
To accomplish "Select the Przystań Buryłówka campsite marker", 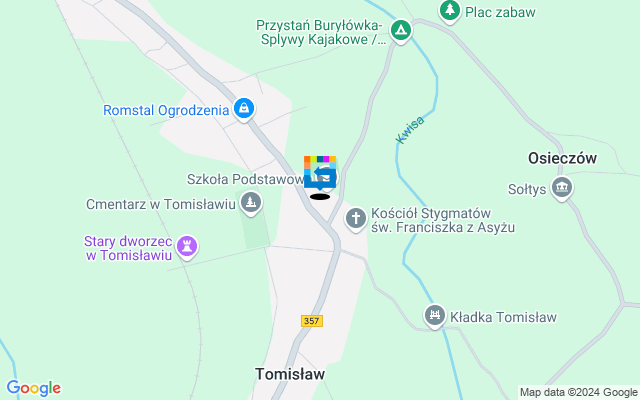I will point(400,30).
